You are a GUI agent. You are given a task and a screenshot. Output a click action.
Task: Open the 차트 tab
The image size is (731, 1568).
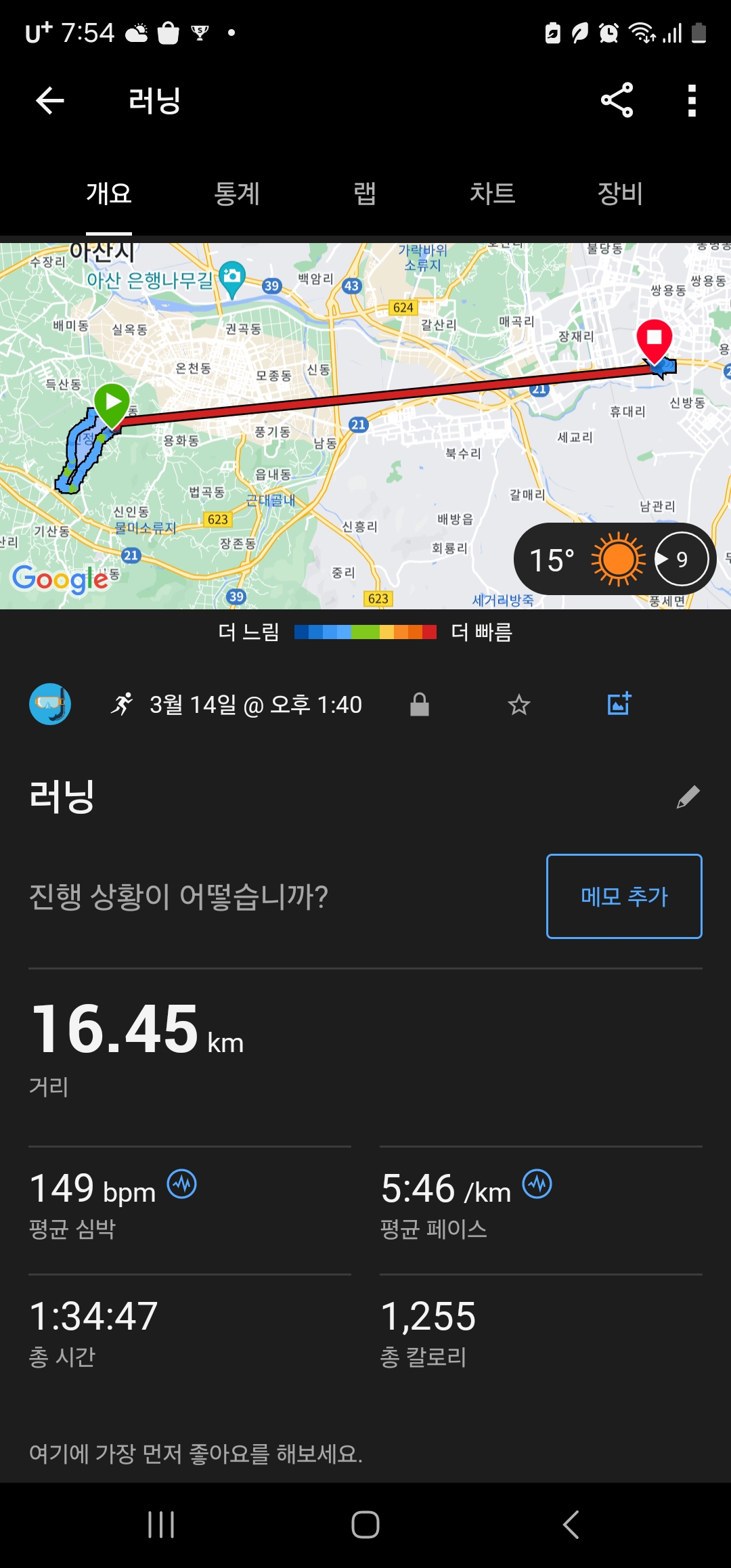coord(493,194)
